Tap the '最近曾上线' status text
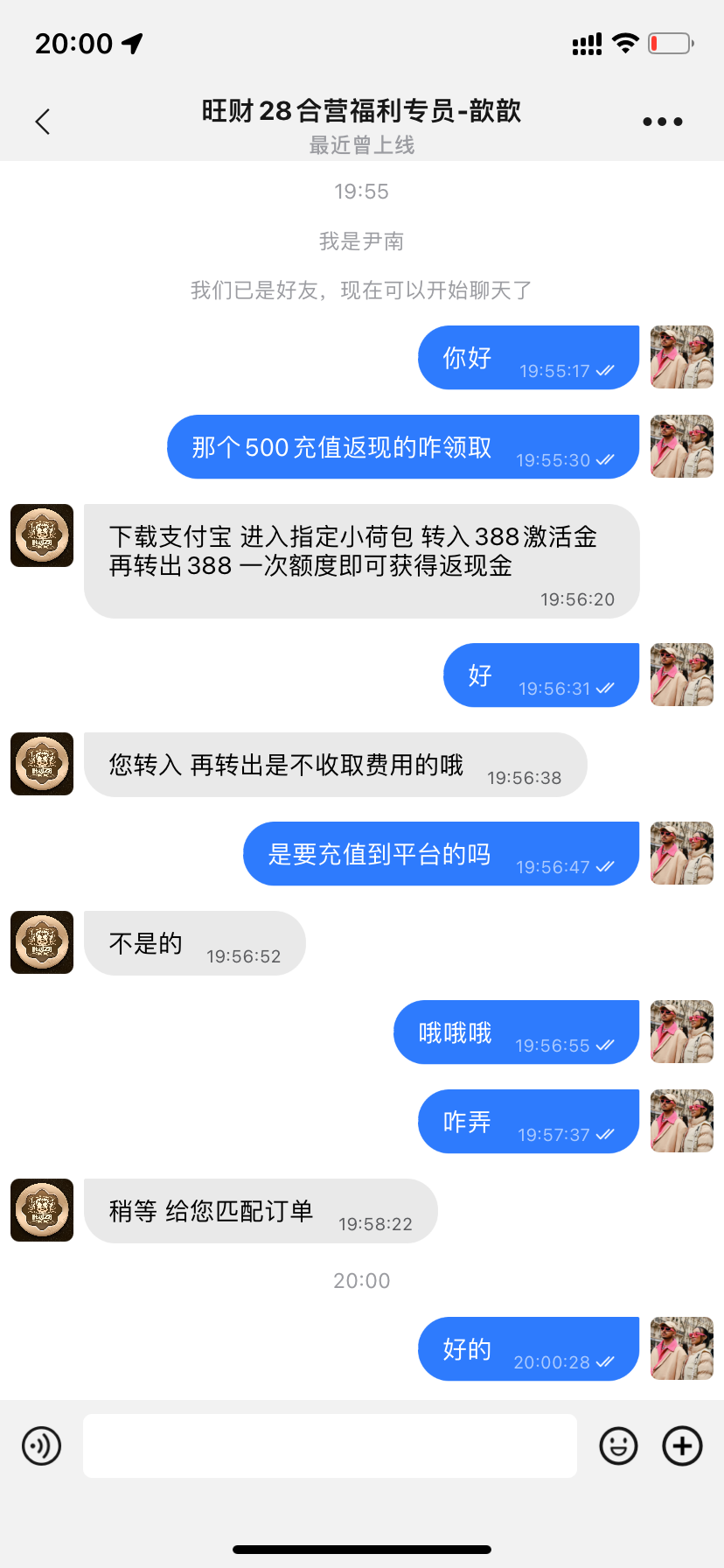This screenshot has height=1568, width=724. 362,144
